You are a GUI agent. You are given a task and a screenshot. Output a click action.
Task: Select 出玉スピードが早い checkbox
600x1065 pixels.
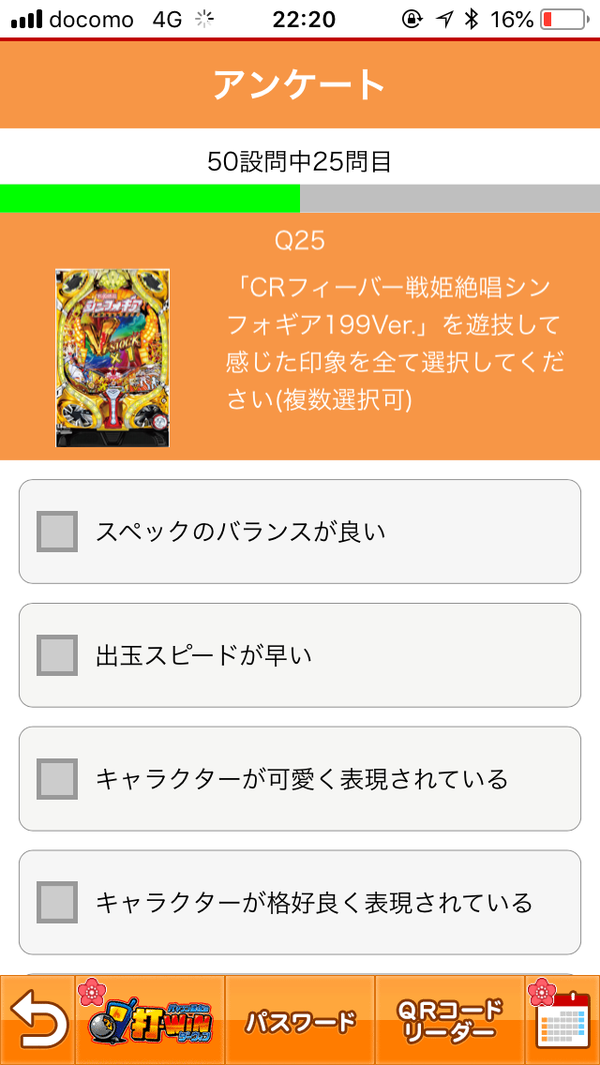[57, 655]
